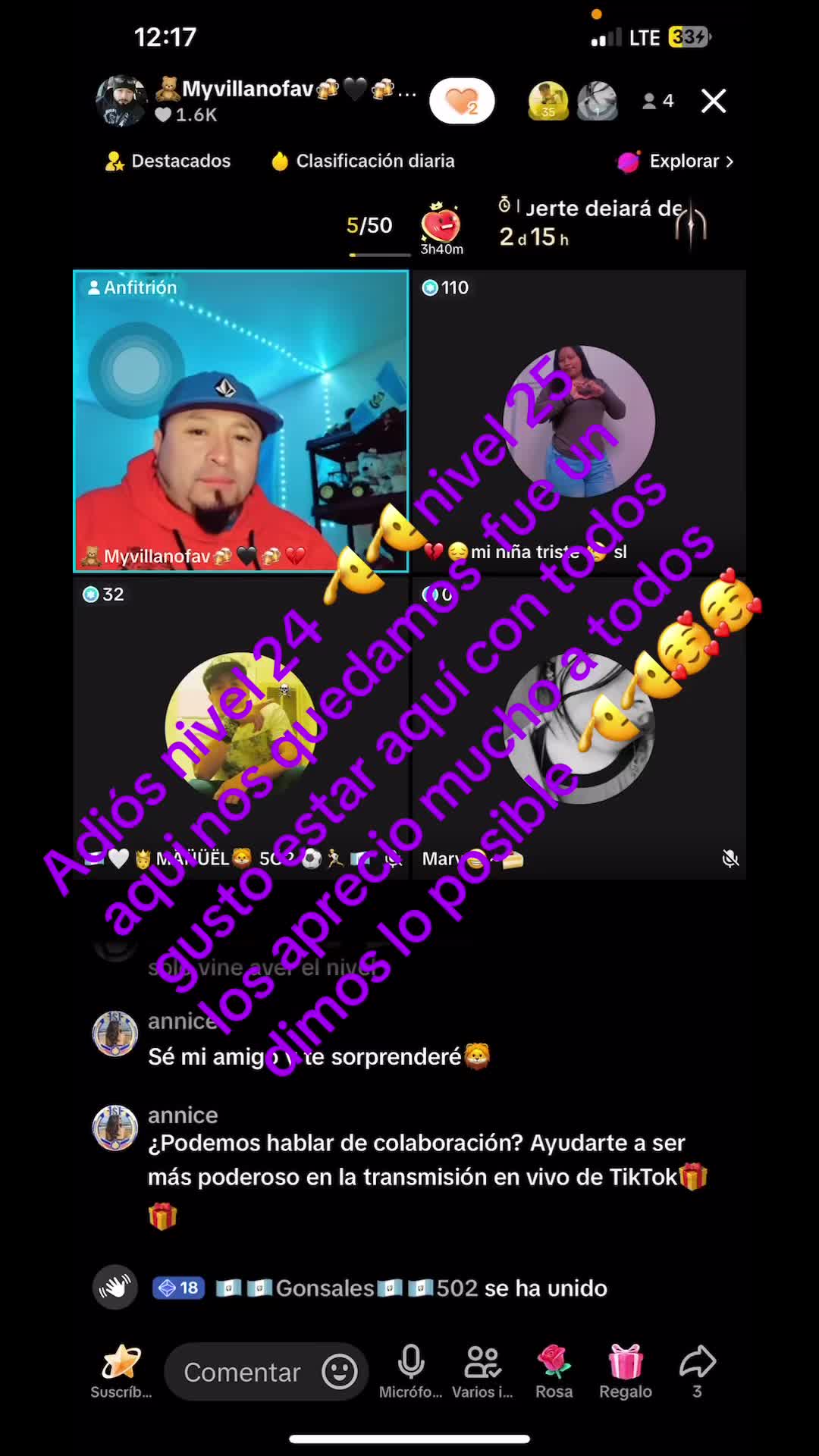Image resolution: width=819 pixels, height=1456 pixels.
Task: Open annice's profile avatar in chat
Action: tap(115, 1127)
